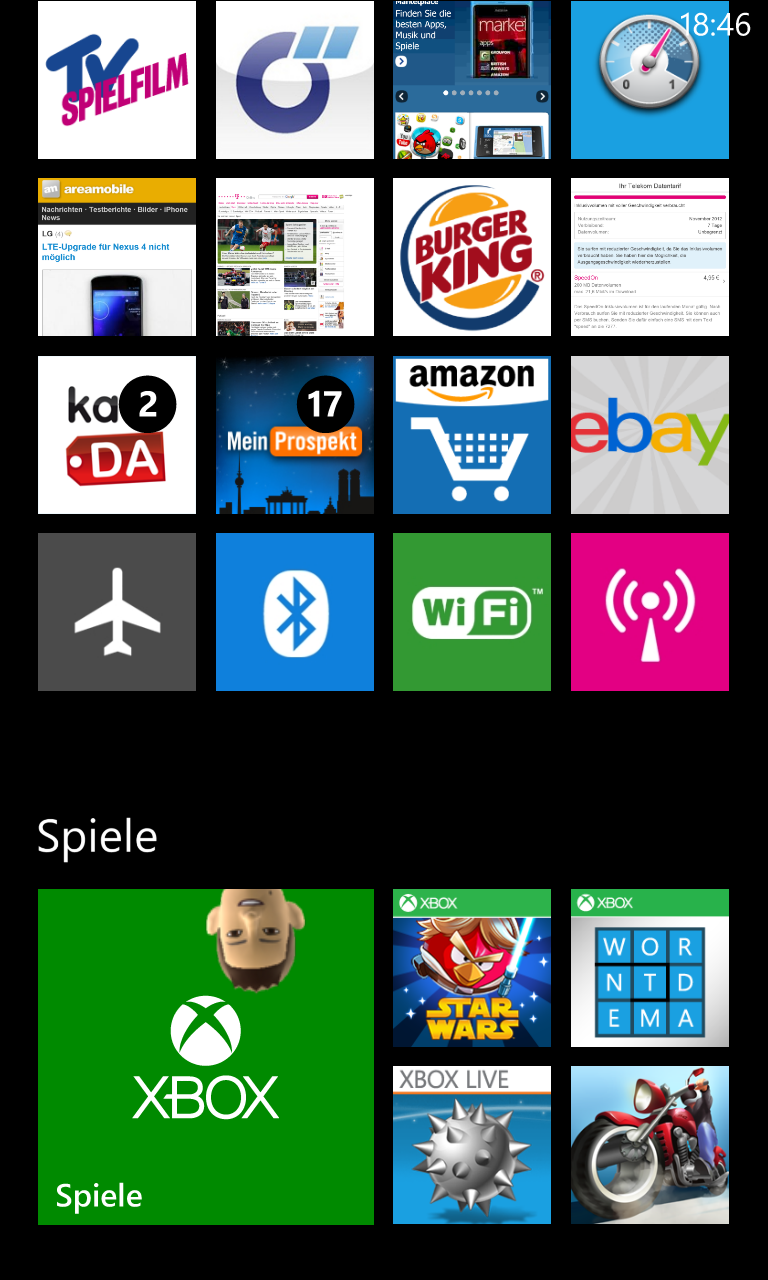Open the Burger King app
Viewport: 768px width, 1280px height.
click(472, 257)
